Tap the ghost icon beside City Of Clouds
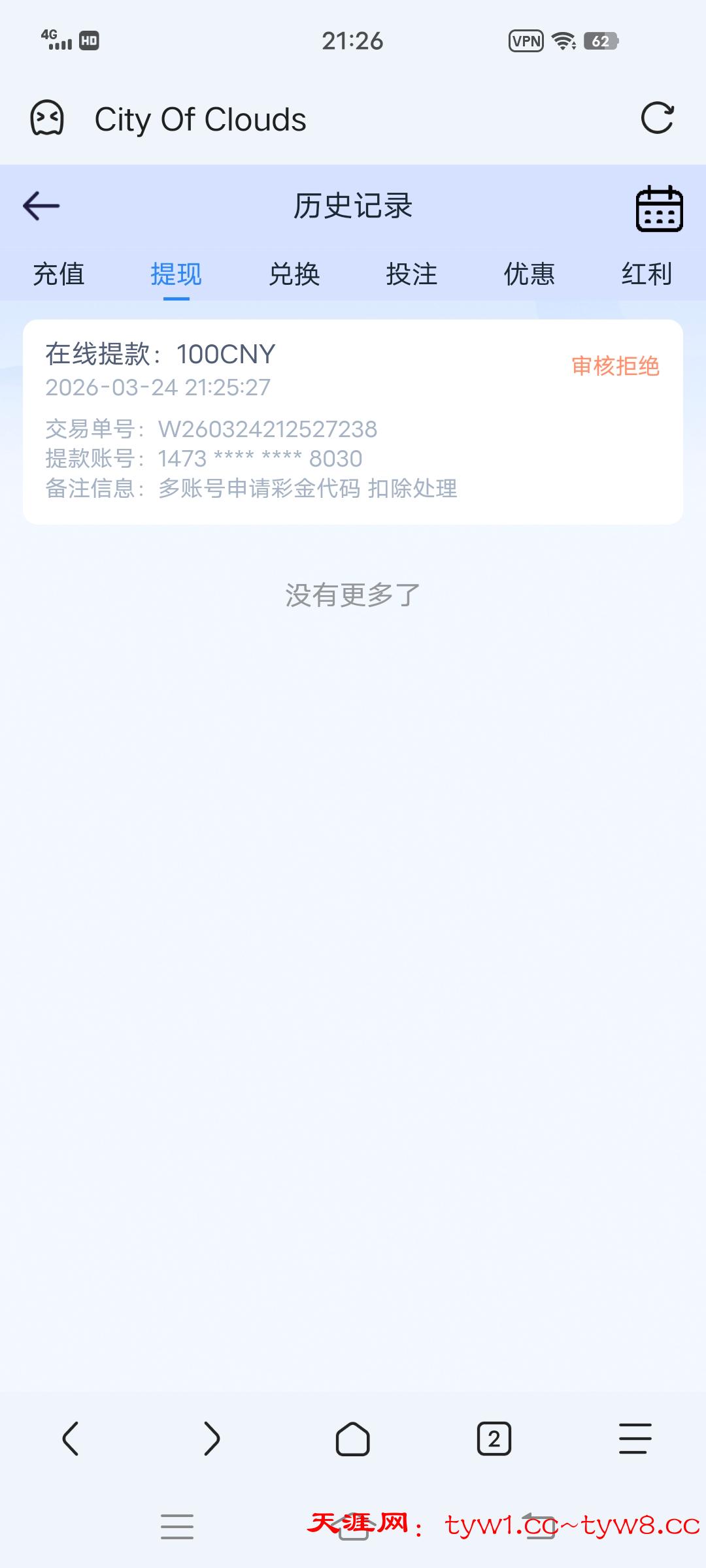Image resolution: width=706 pixels, height=1568 pixels. 47,118
